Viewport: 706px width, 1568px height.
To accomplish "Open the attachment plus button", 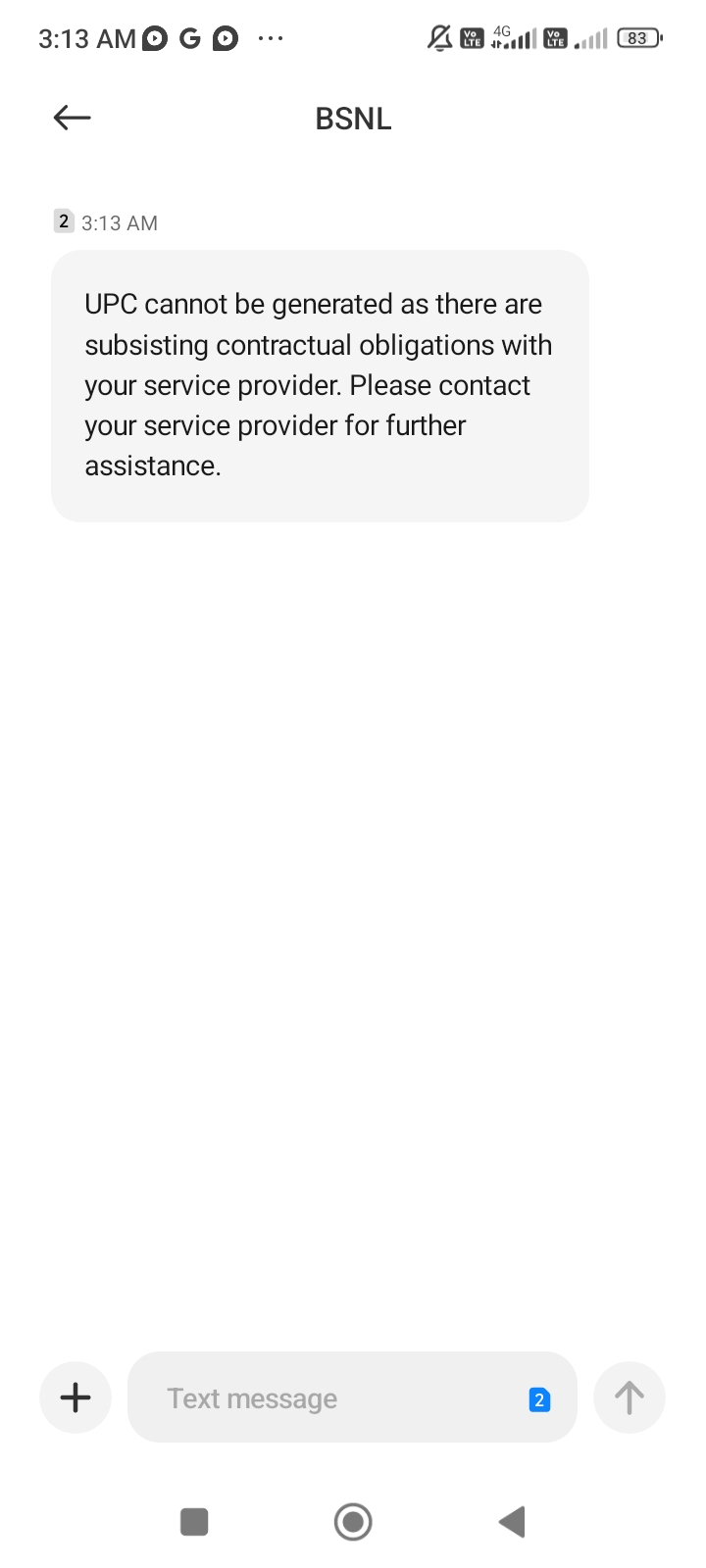I will 76,1397.
